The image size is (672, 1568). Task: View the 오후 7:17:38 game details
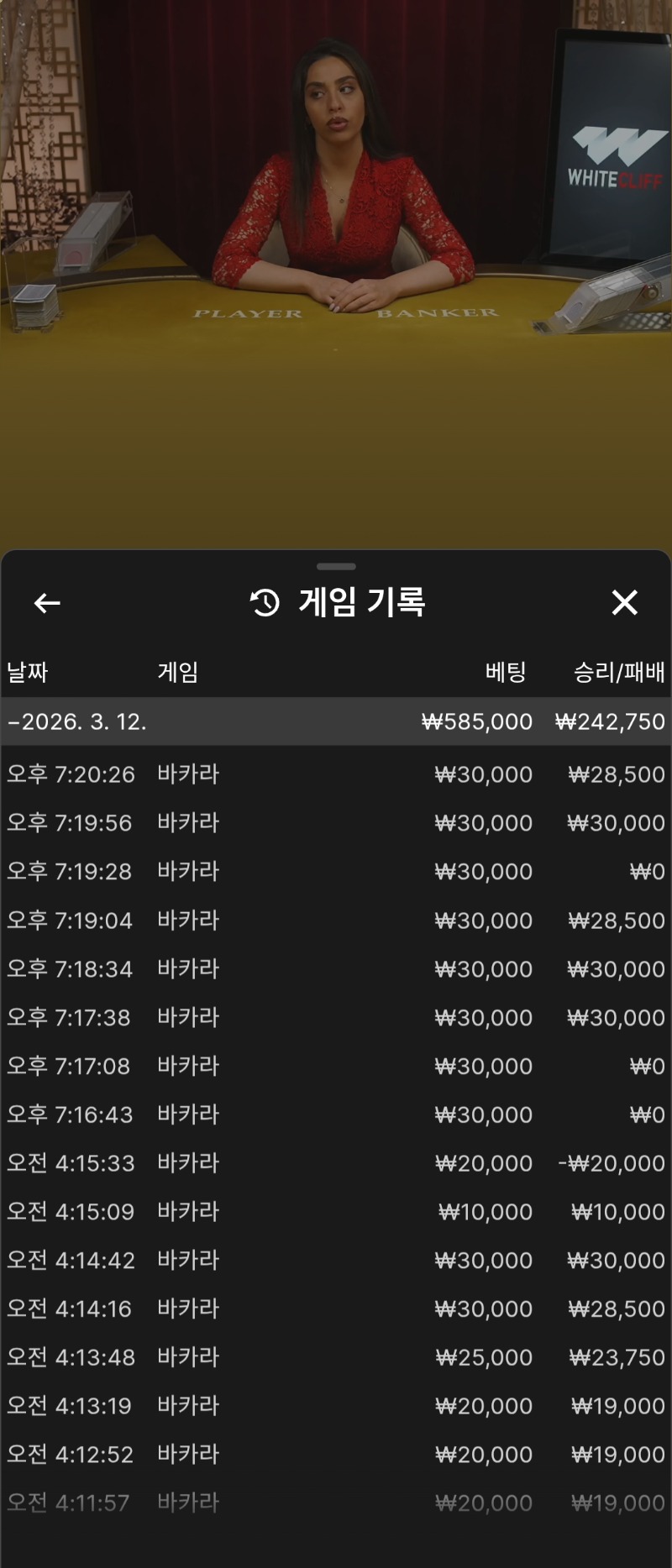click(x=336, y=1018)
